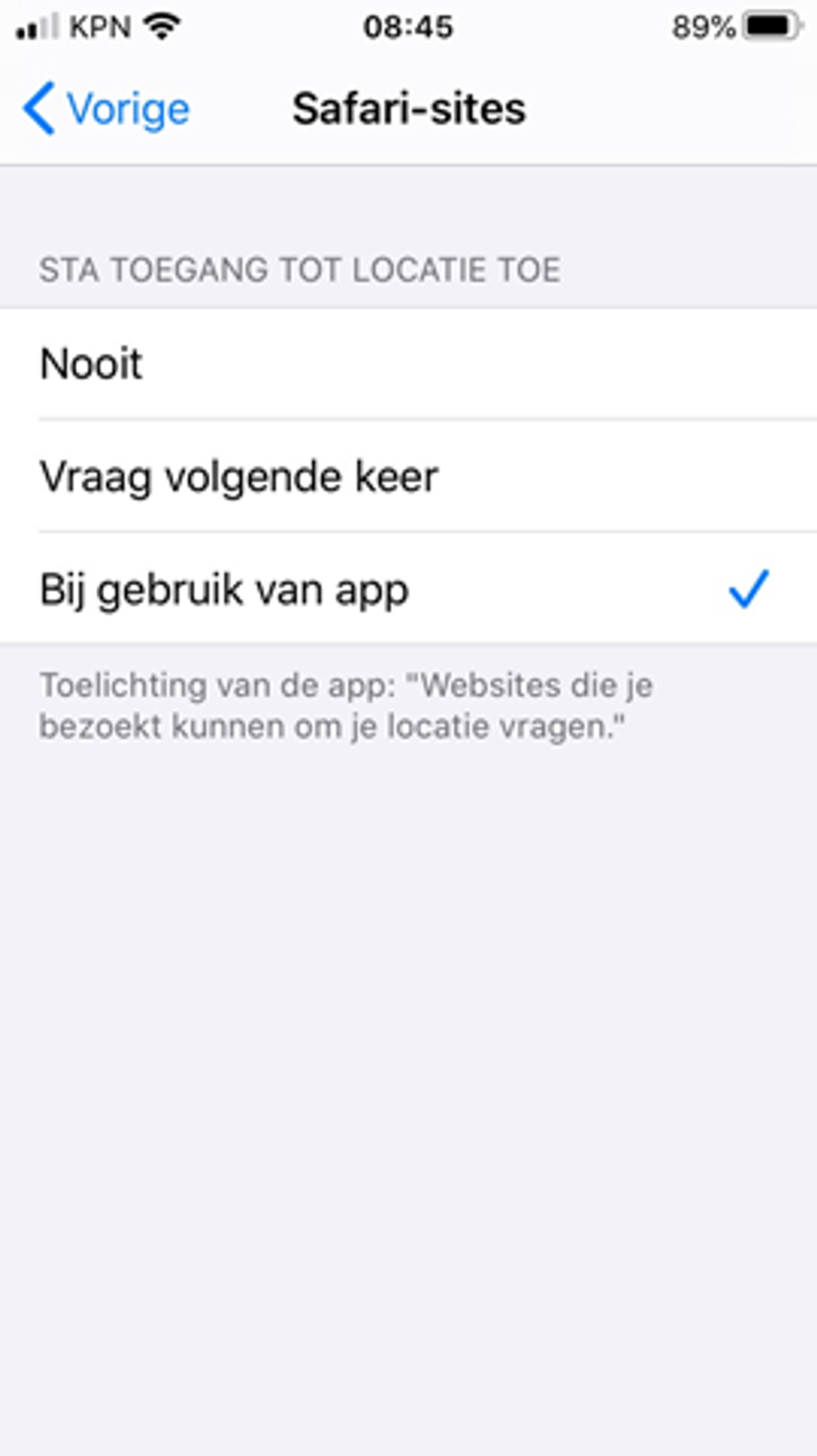Image resolution: width=817 pixels, height=1456 pixels.
Task: Select Bij gebruik van app option
Action: [x=408, y=589]
